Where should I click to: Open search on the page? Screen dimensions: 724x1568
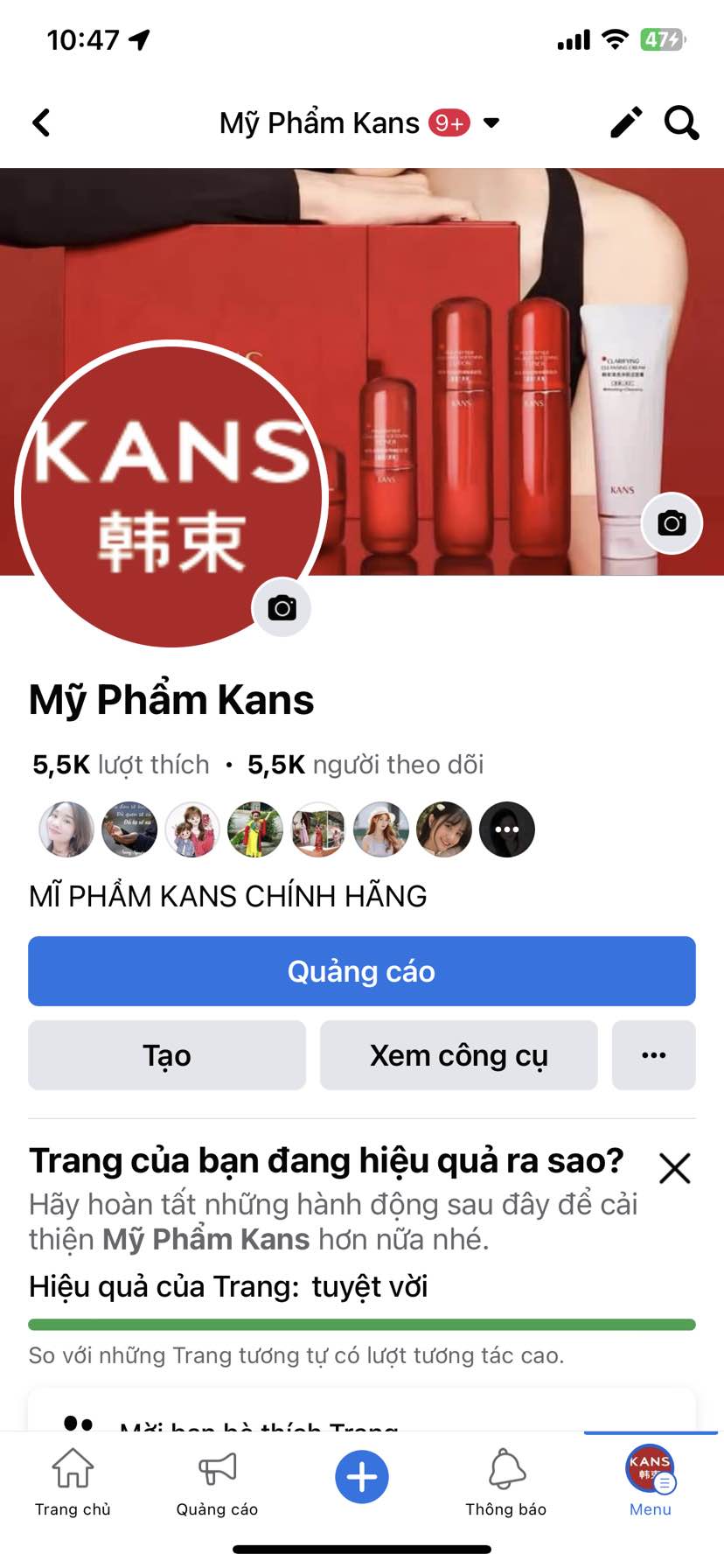(x=682, y=123)
